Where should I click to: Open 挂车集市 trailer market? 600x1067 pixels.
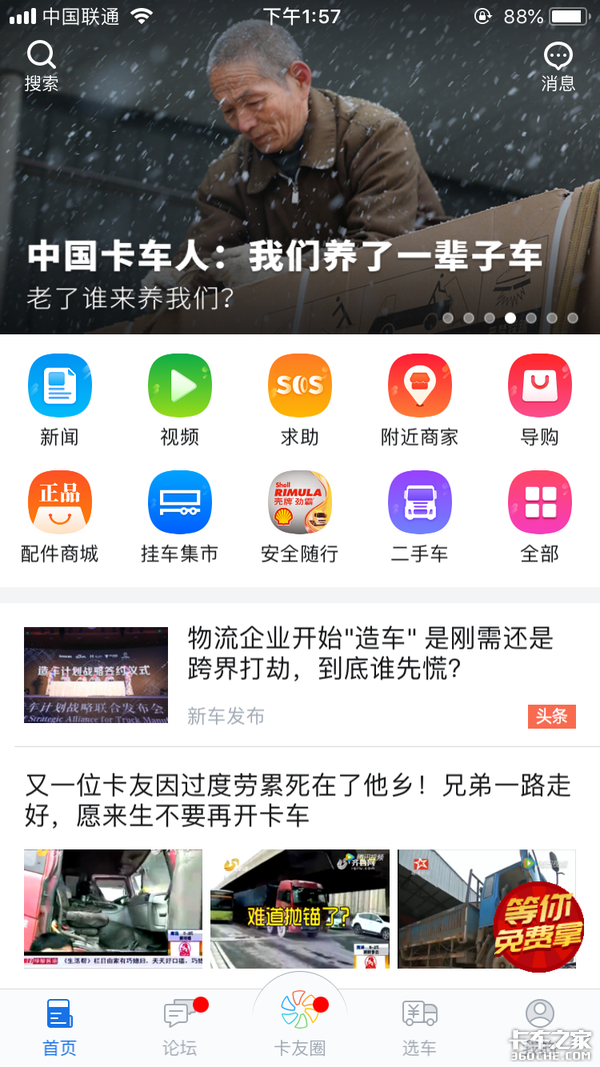[180, 516]
